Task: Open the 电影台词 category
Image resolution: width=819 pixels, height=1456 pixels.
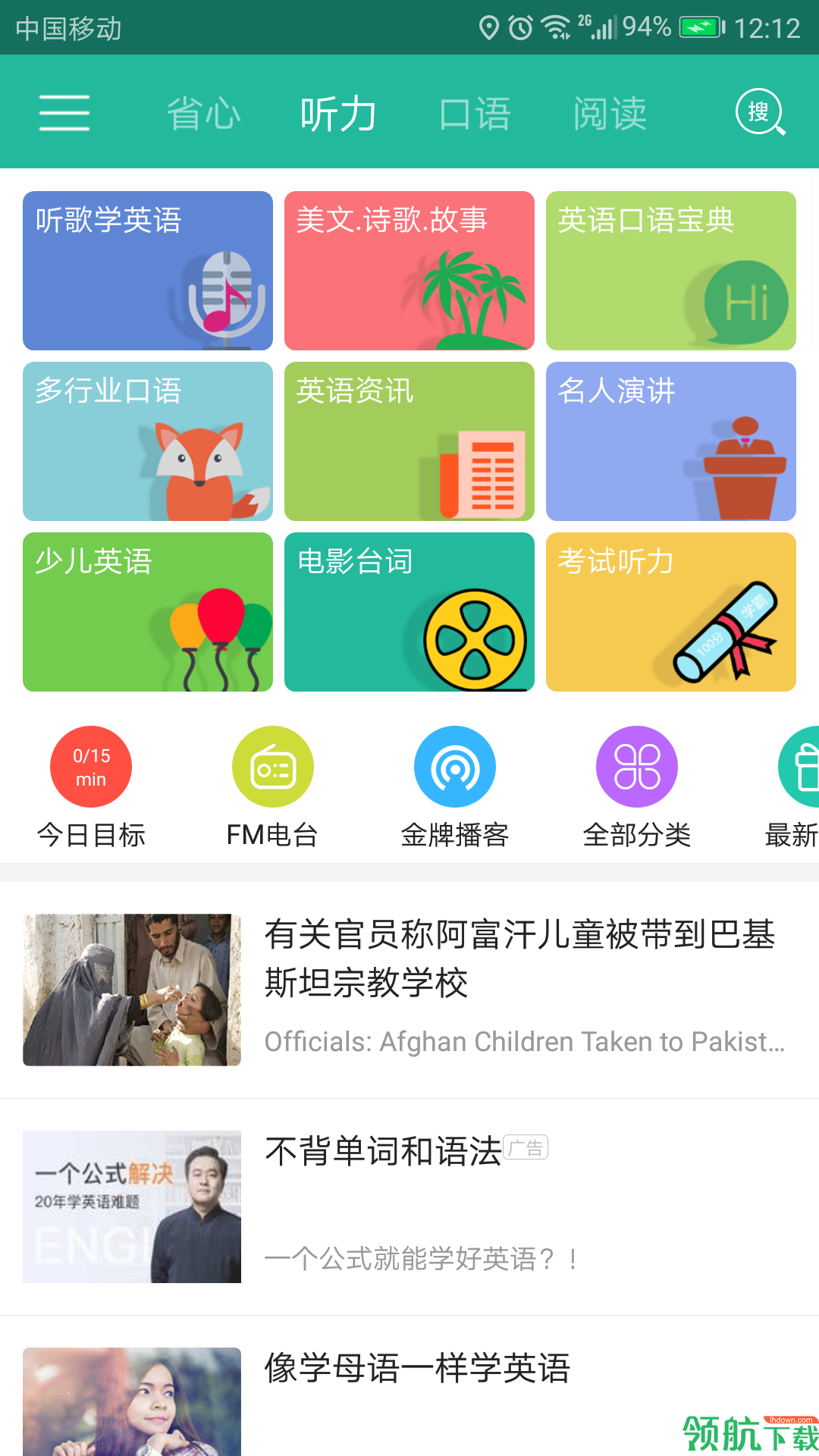Action: coord(409,612)
